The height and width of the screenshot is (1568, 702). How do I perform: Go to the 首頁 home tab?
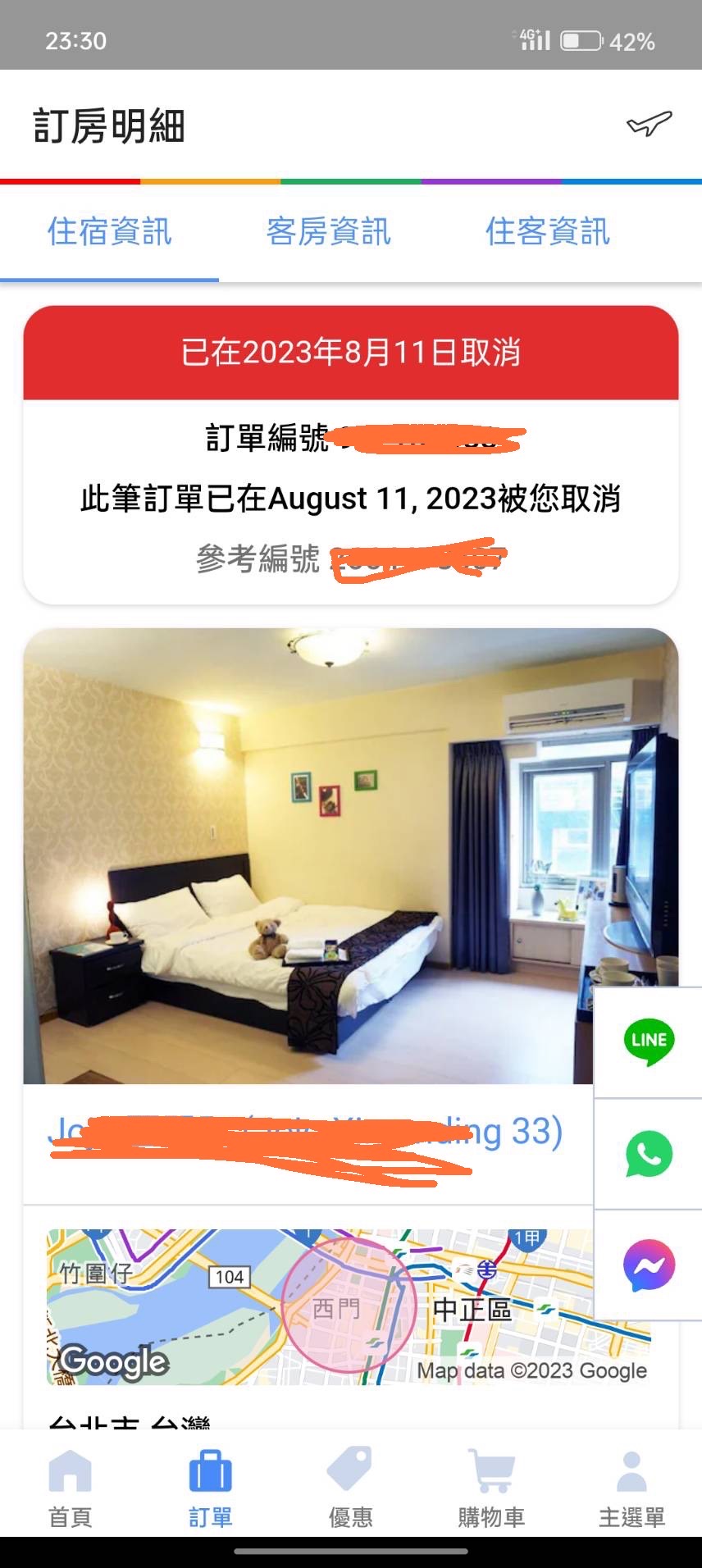pos(70,1488)
